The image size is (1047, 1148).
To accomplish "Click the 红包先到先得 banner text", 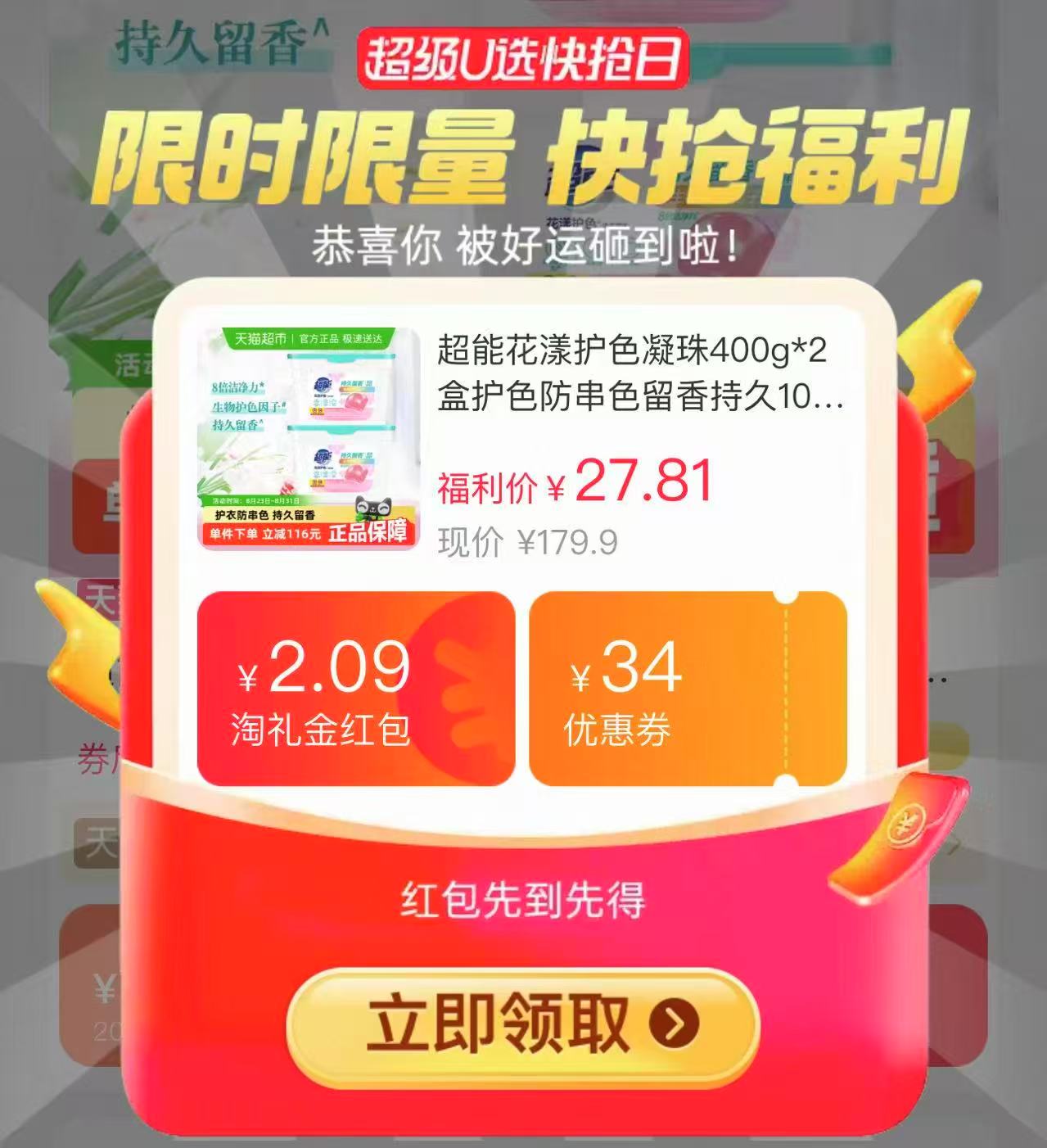I will 524,898.
